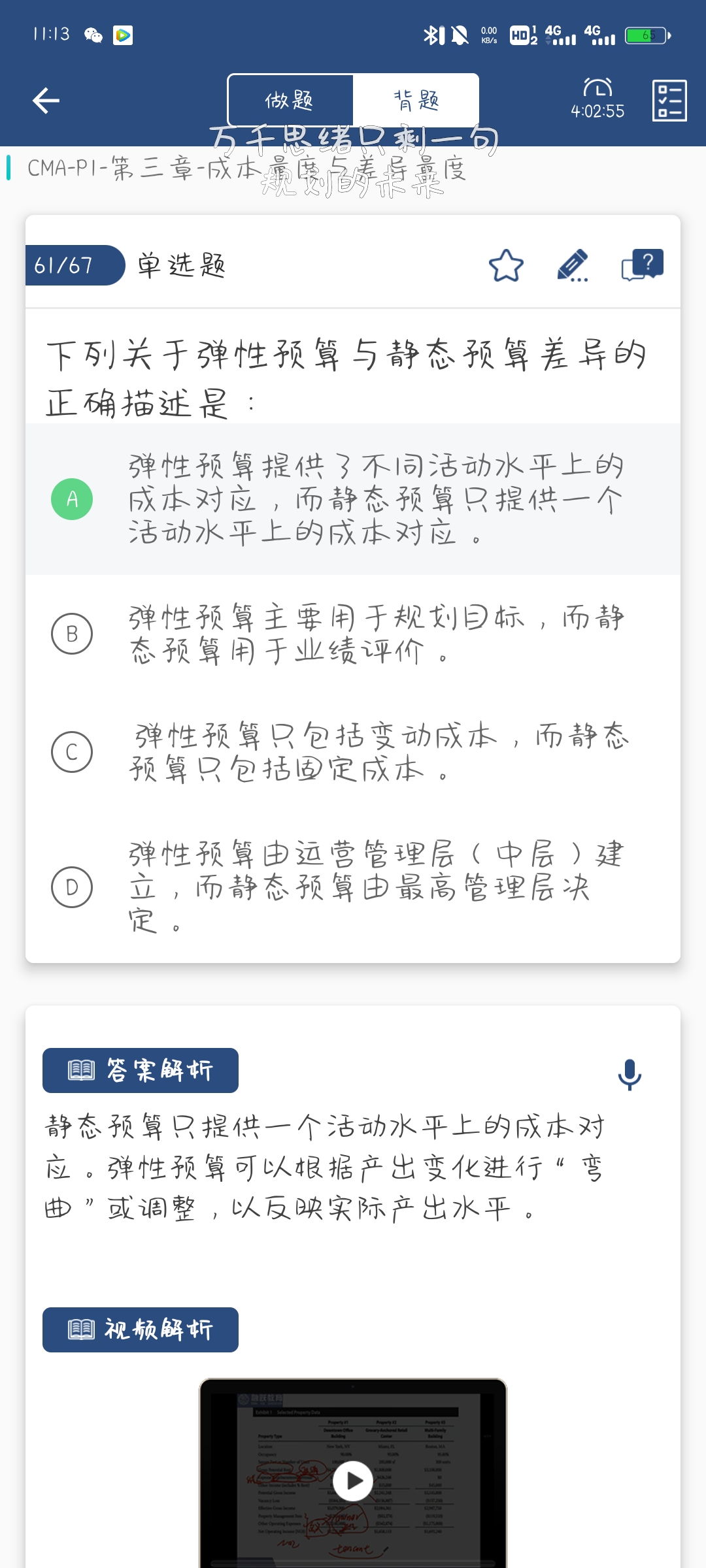Switch to the 背题 tab
Image resolution: width=706 pixels, height=1568 pixels.
(x=416, y=101)
